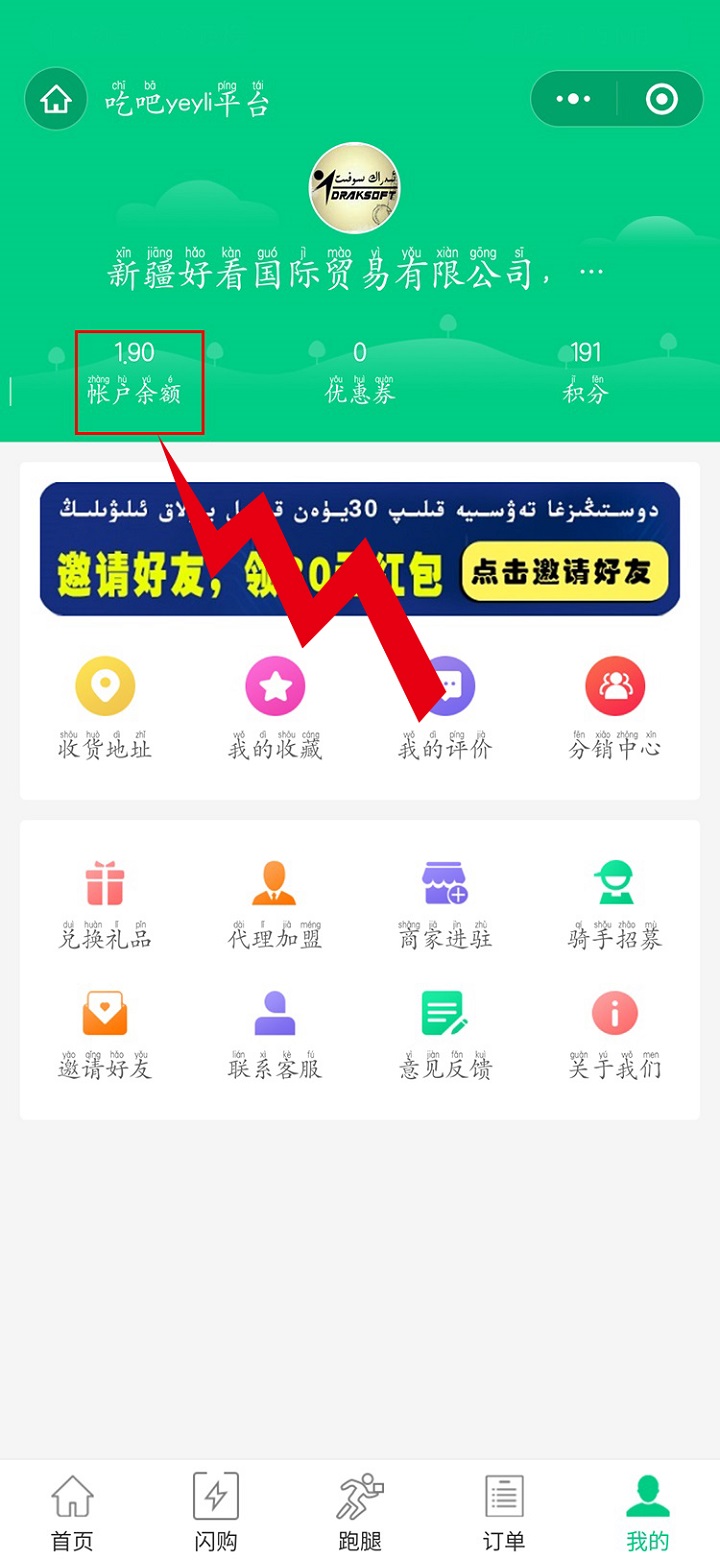The image size is (720, 1560).
Task: Go to the mini program home icon
Action: click(x=56, y=99)
